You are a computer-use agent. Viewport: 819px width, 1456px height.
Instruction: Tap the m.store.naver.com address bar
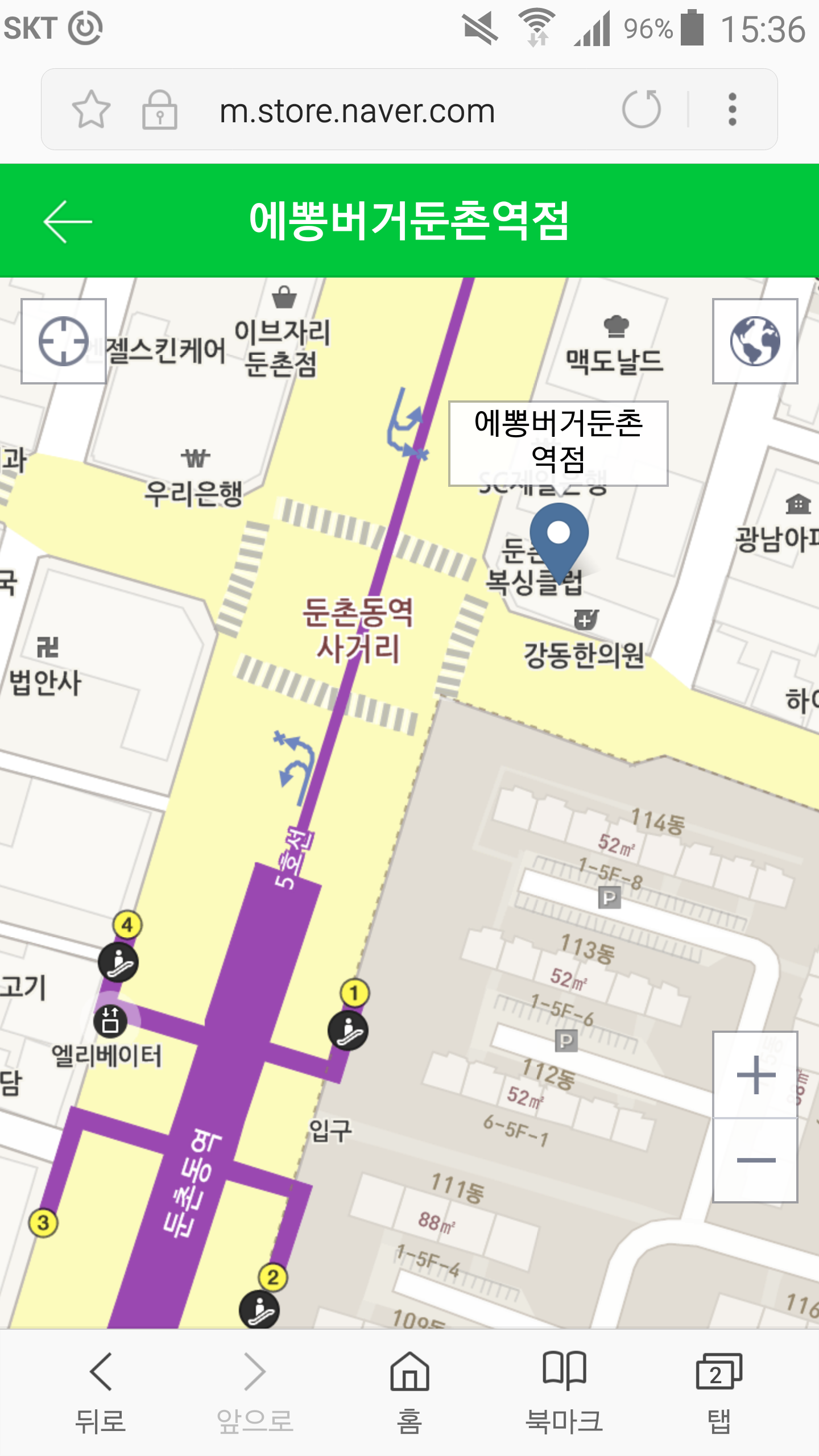pos(357,110)
